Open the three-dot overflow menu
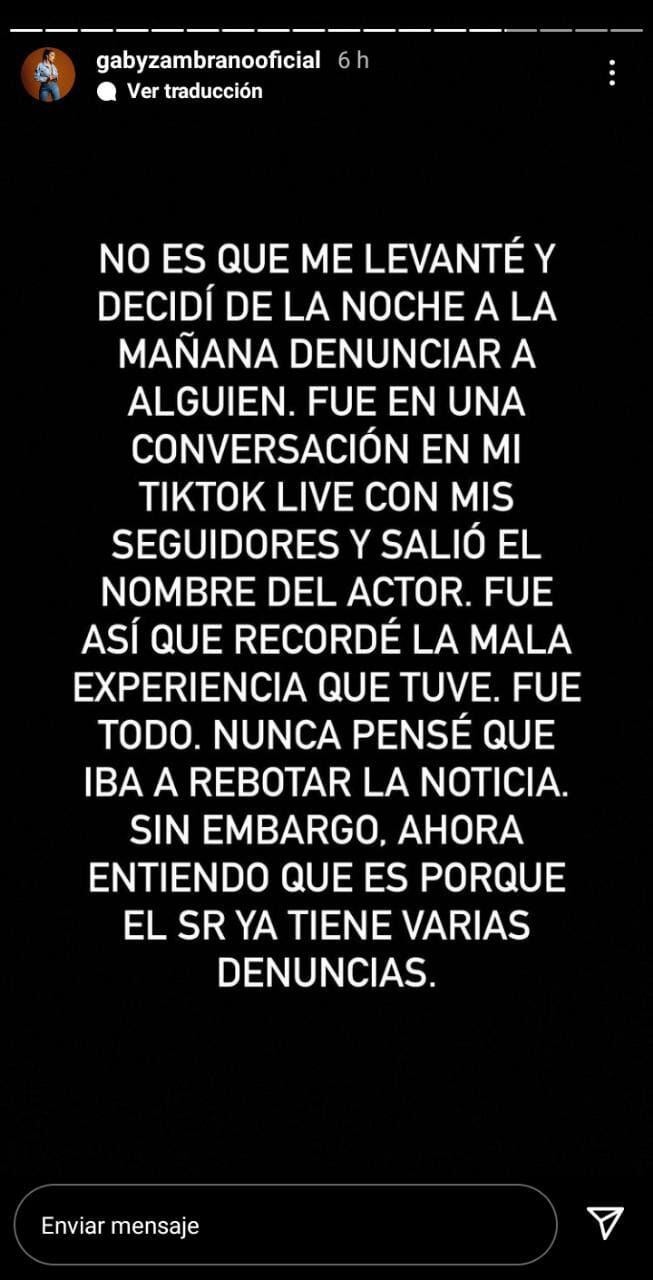The width and height of the screenshot is (653, 1280). pos(611,72)
